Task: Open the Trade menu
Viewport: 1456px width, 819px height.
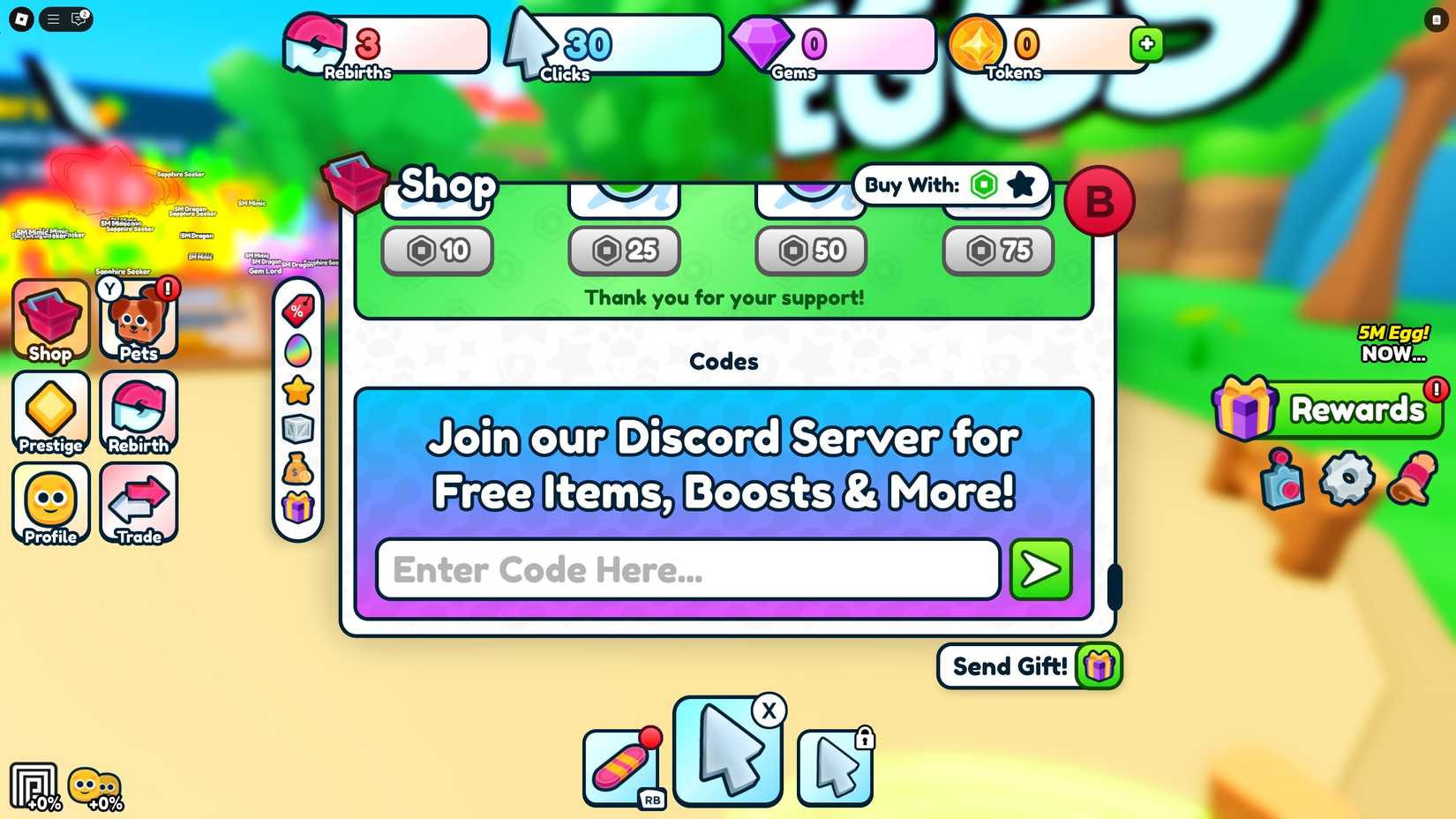Action: [x=139, y=504]
